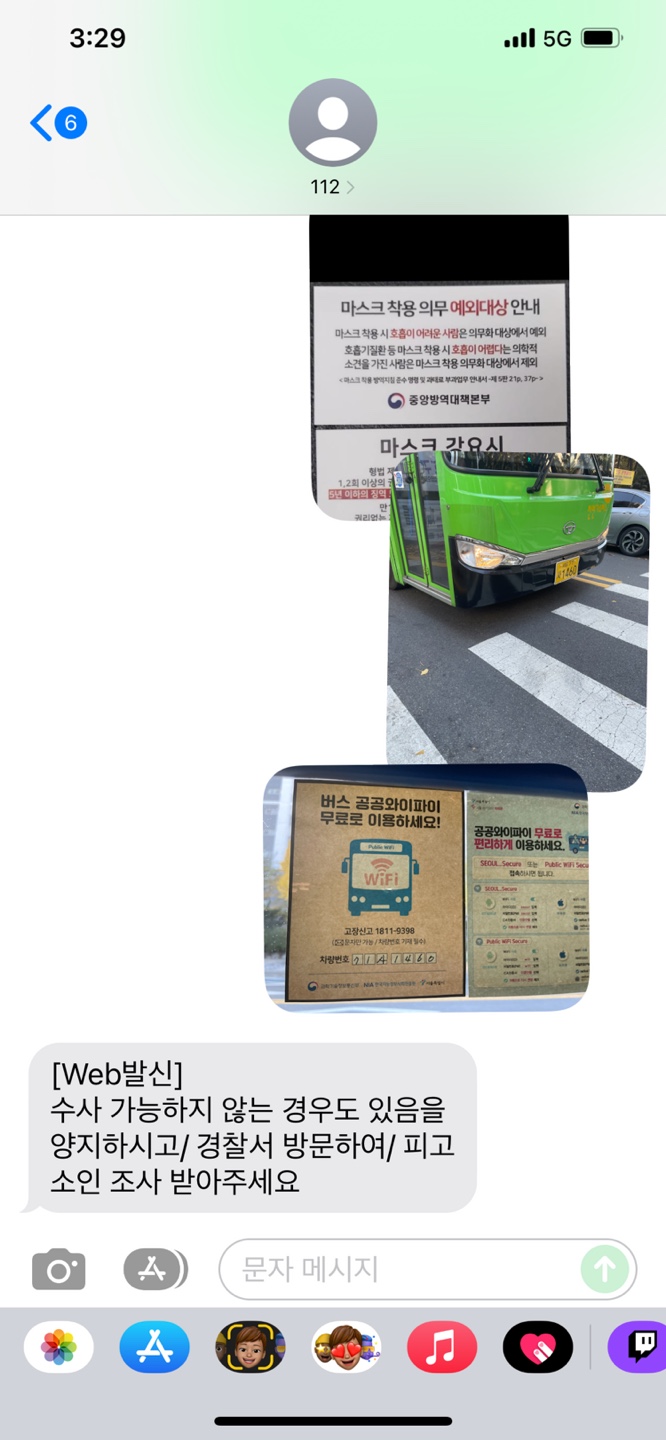Open Memoji Stickers with heart eyes
Screen dimensions: 666x1440
pos(346,1347)
